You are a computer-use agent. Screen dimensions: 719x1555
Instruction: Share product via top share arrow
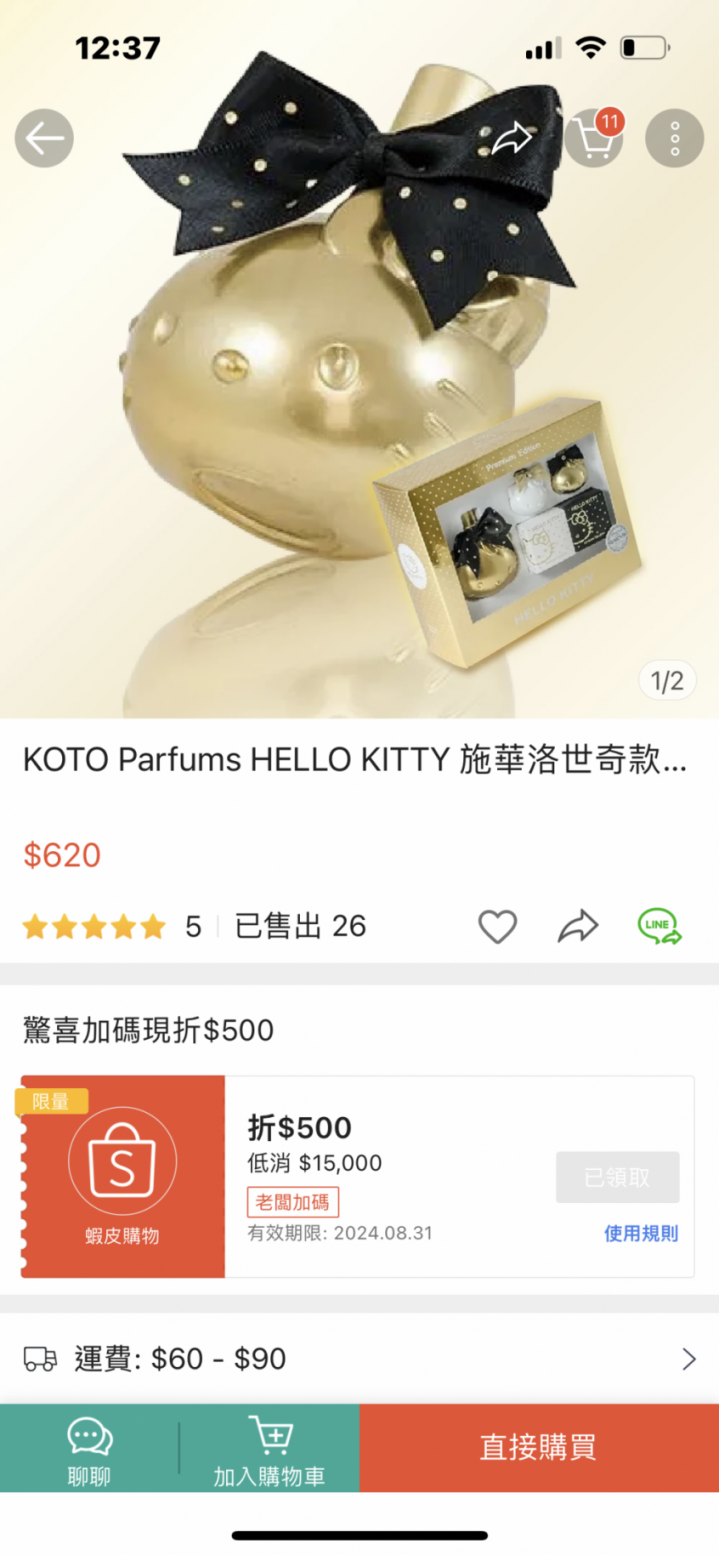coord(512,138)
